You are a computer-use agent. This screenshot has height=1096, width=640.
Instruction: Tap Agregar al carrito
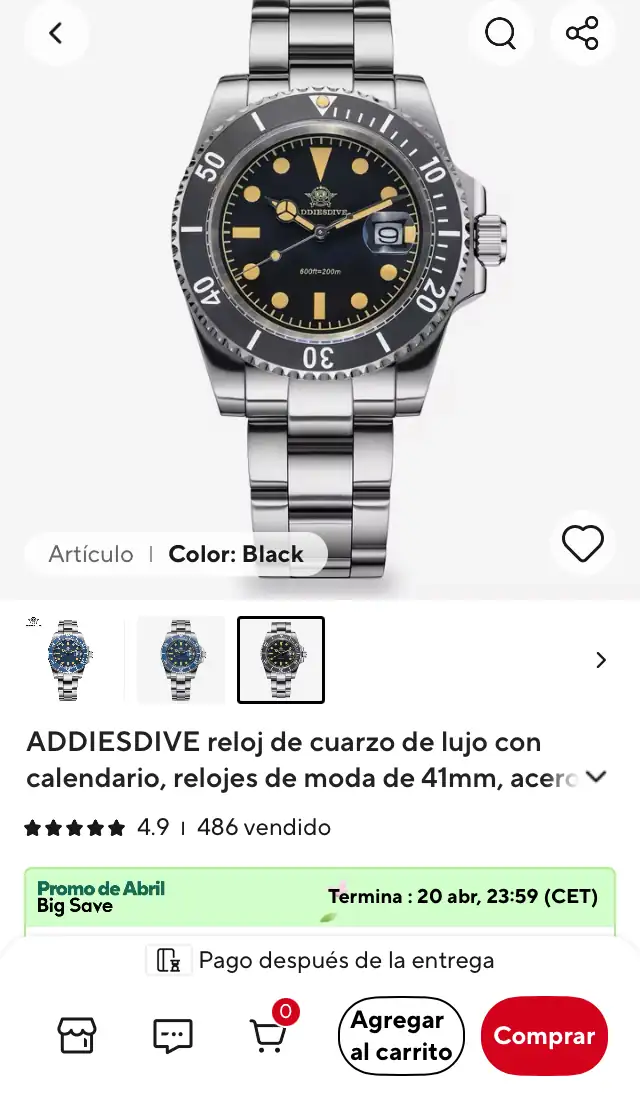400,1036
